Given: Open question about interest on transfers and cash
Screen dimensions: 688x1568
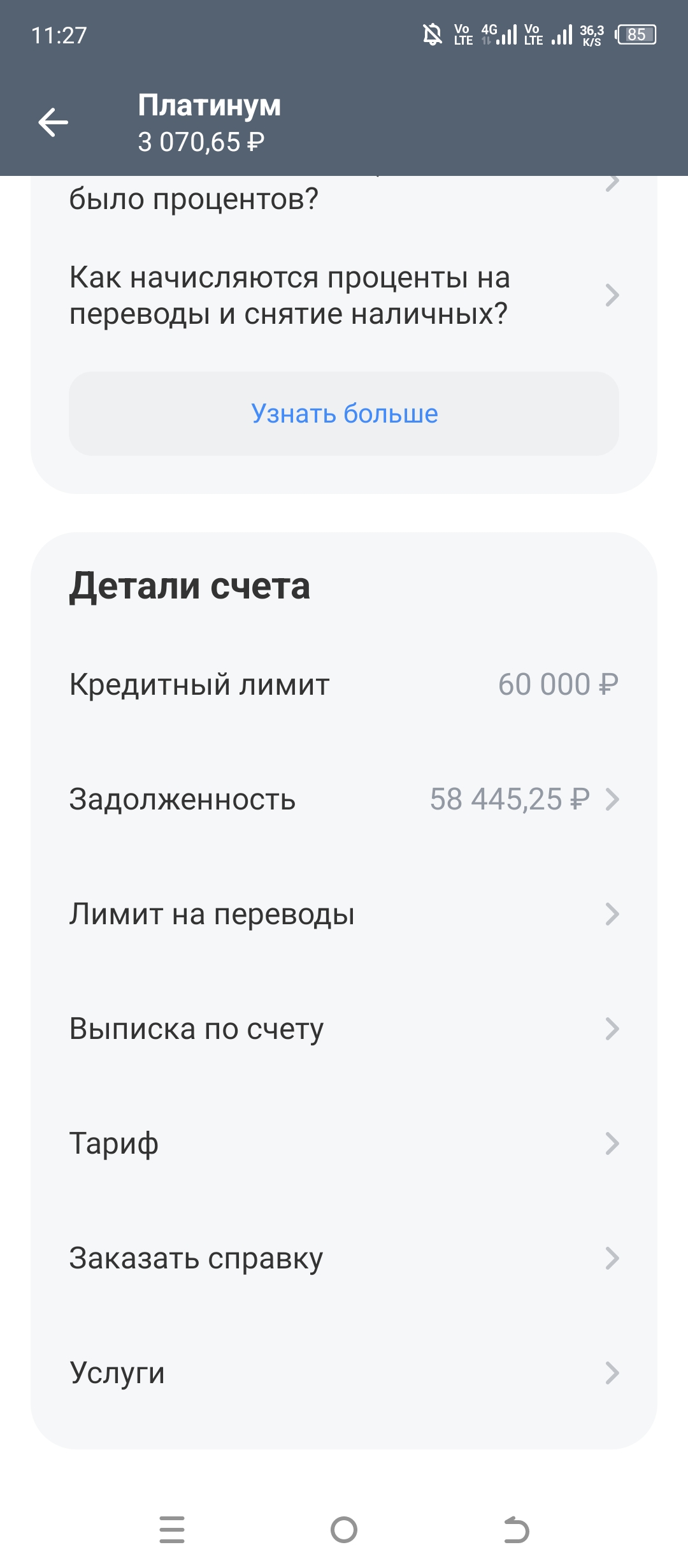Looking at the screenshot, I should (344, 296).
